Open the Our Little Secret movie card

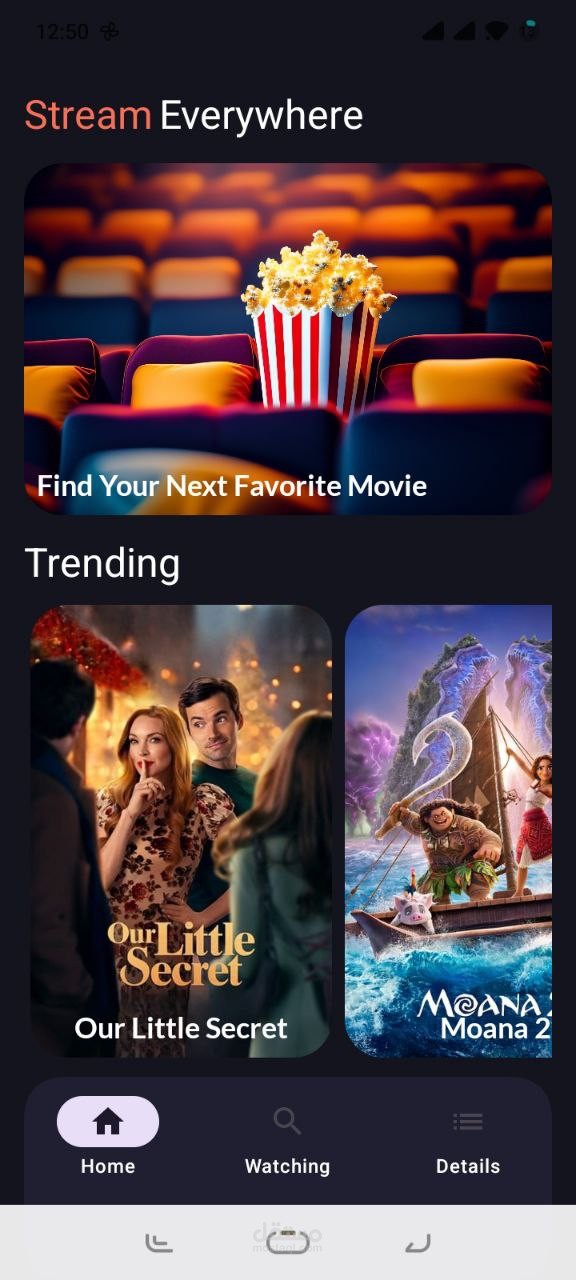[181, 831]
